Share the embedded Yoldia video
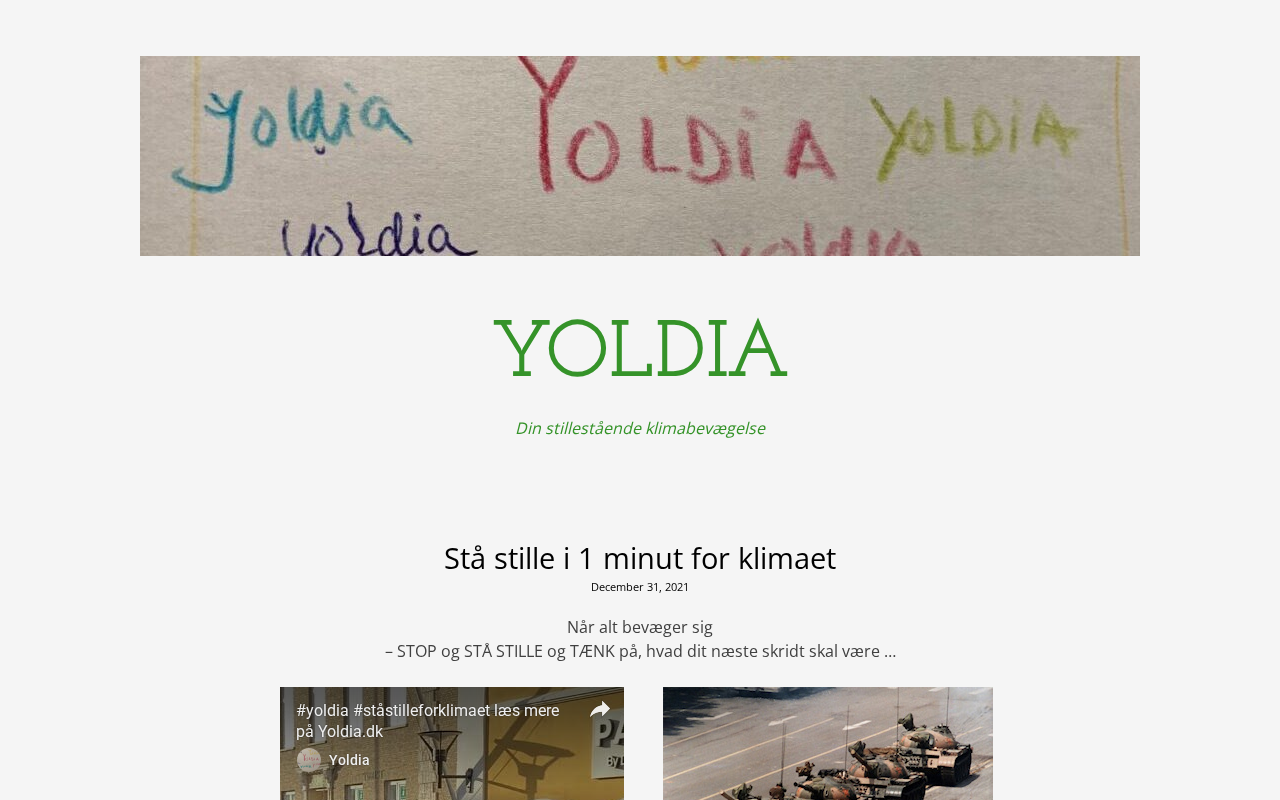This screenshot has width=1280, height=800. 600,710
